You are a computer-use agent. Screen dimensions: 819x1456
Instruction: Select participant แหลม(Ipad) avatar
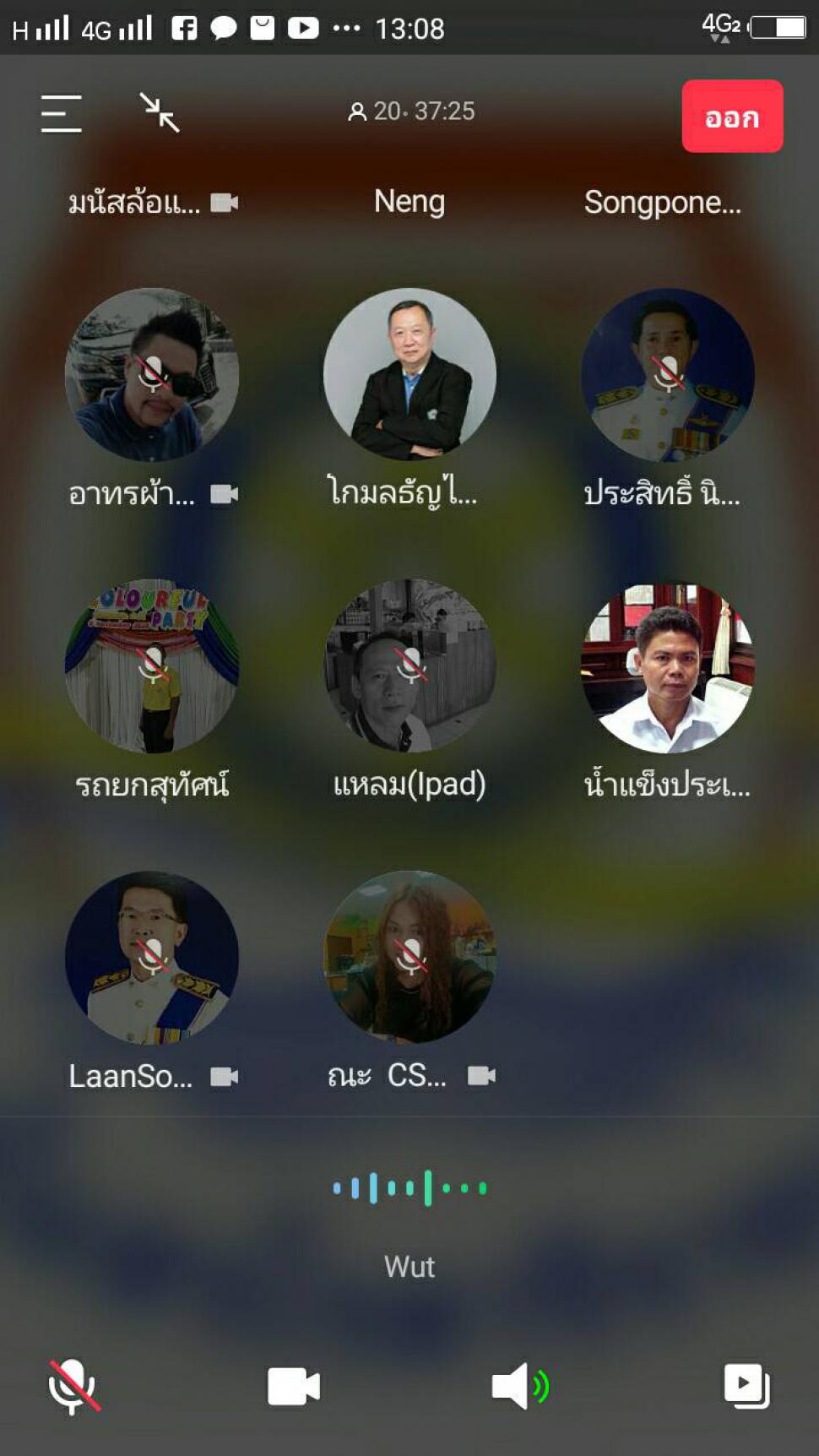(409, 666)
